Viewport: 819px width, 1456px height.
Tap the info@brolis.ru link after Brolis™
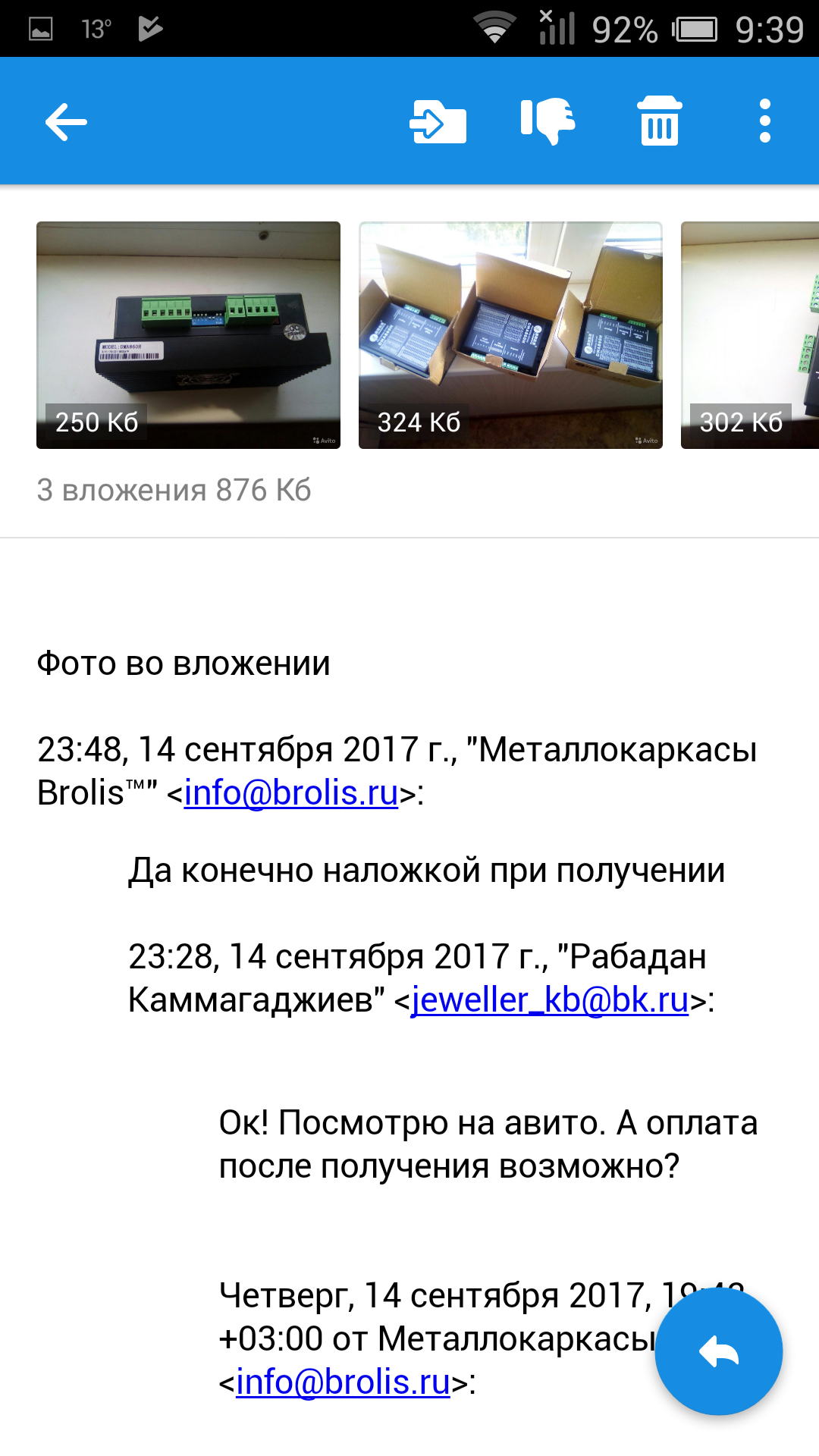pyautogui.click(x=291, y=793)
